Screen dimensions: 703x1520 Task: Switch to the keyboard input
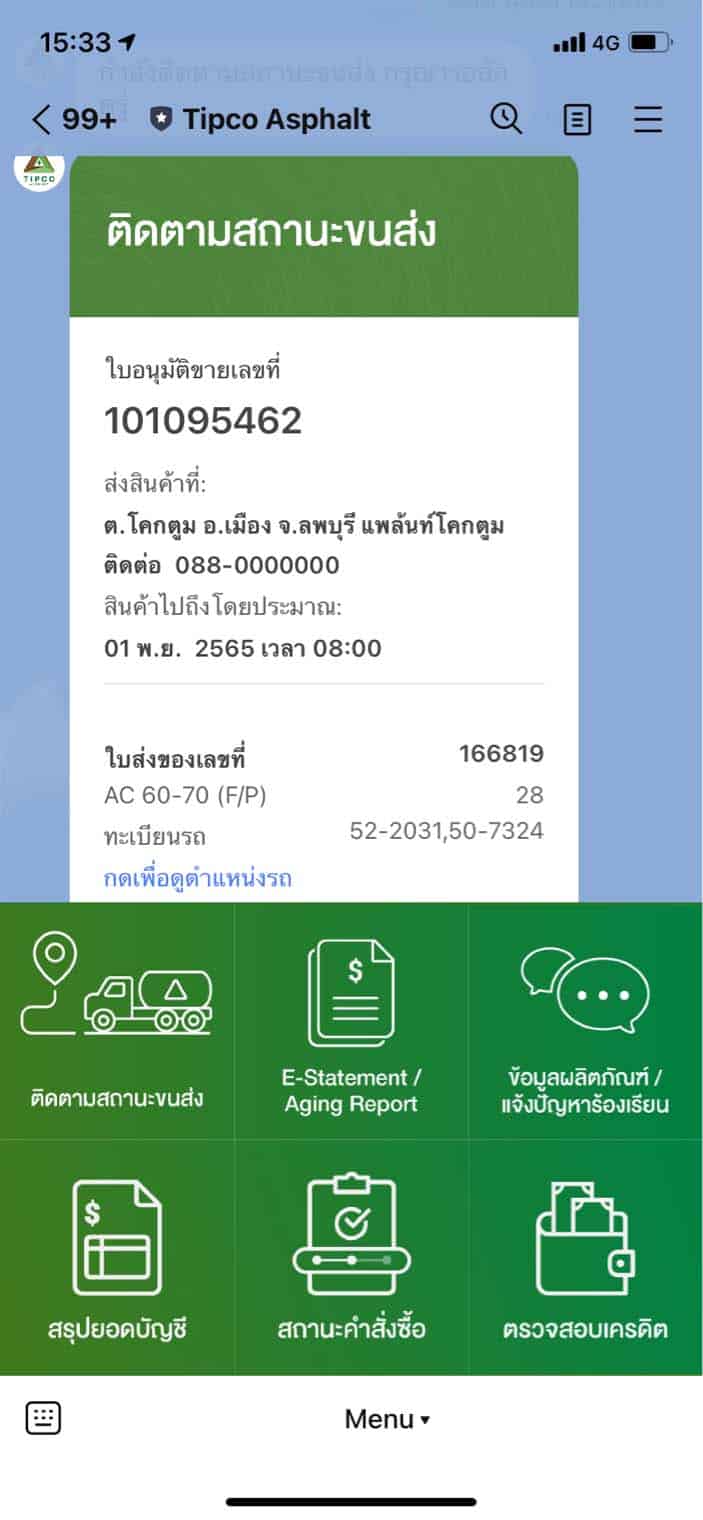coord(43,1418)
